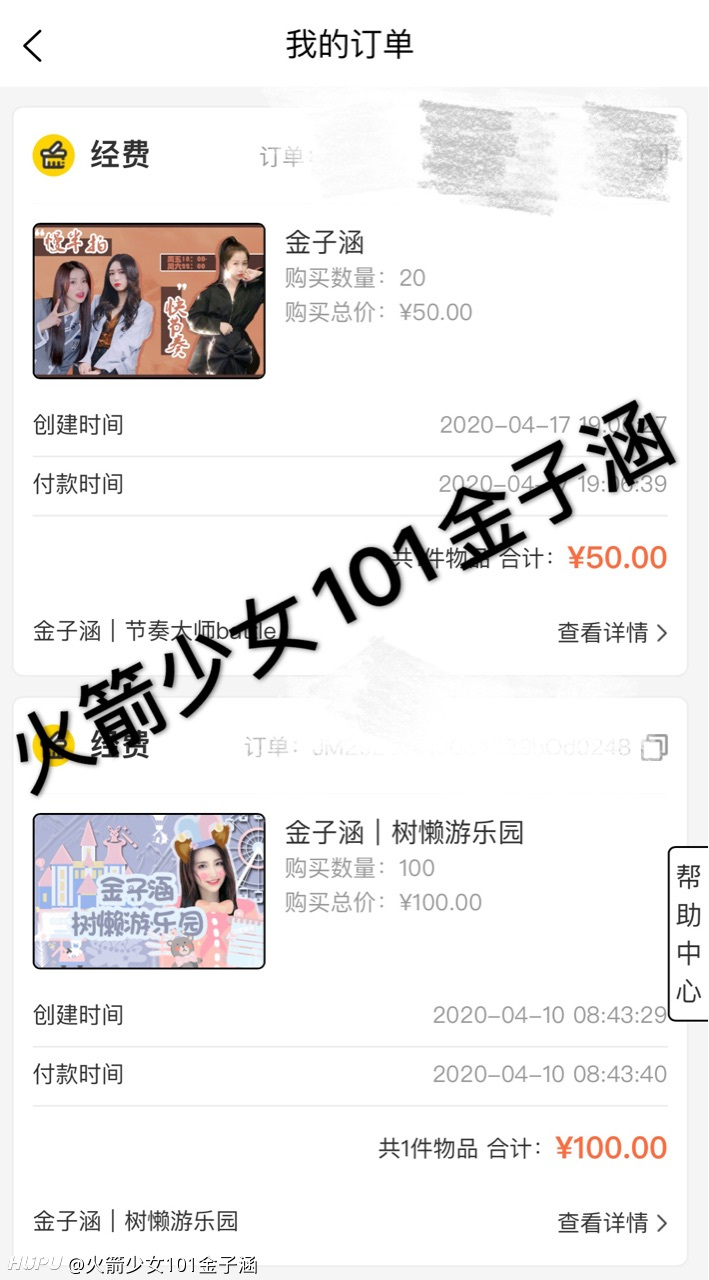Open the 树懒游乐园 product thumbnail
This screenshot has width=709, height=1280.
(149, 891)
